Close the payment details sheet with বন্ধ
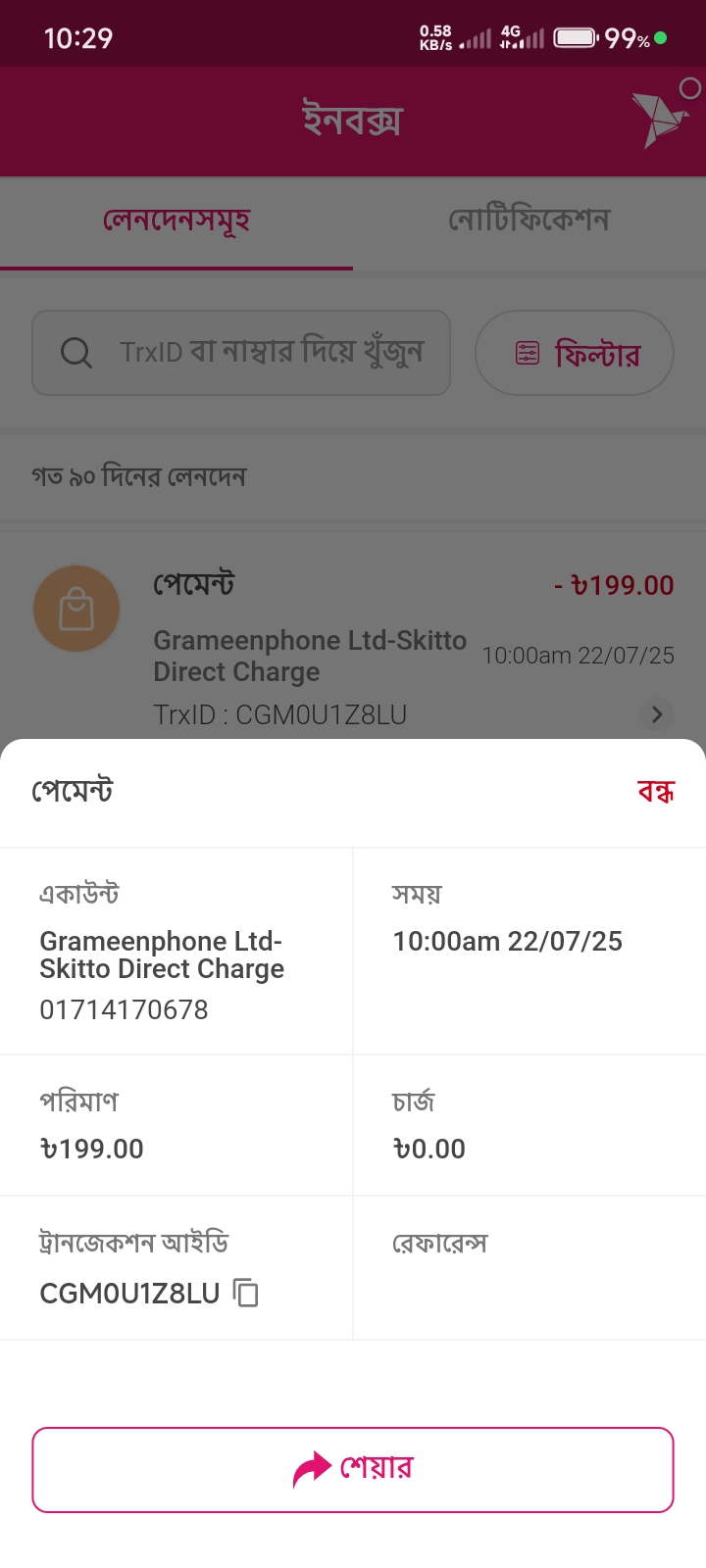This screenshot has height=1568, width=706. click(655, 791)
